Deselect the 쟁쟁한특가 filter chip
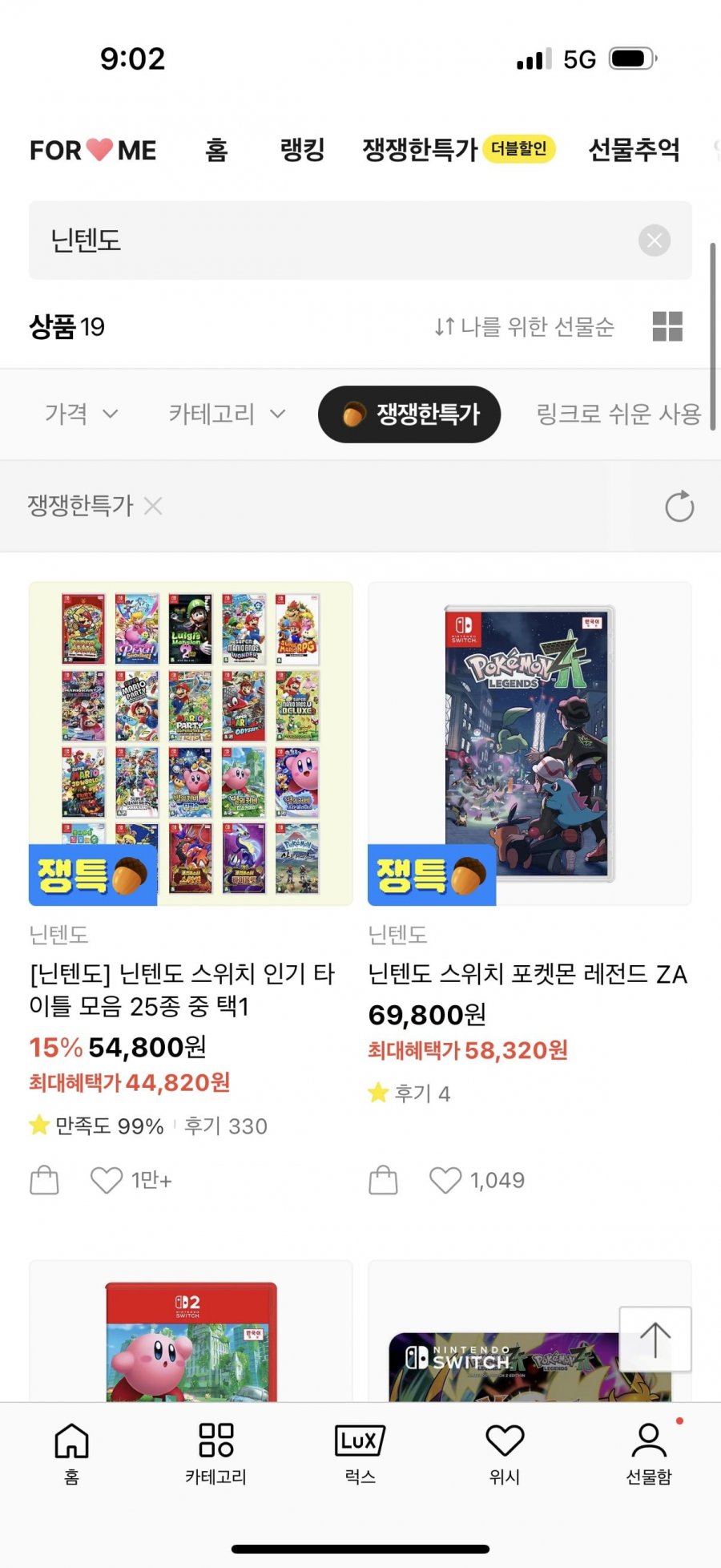Viewport: 721px width, 1568px height. tap(409, 414)
